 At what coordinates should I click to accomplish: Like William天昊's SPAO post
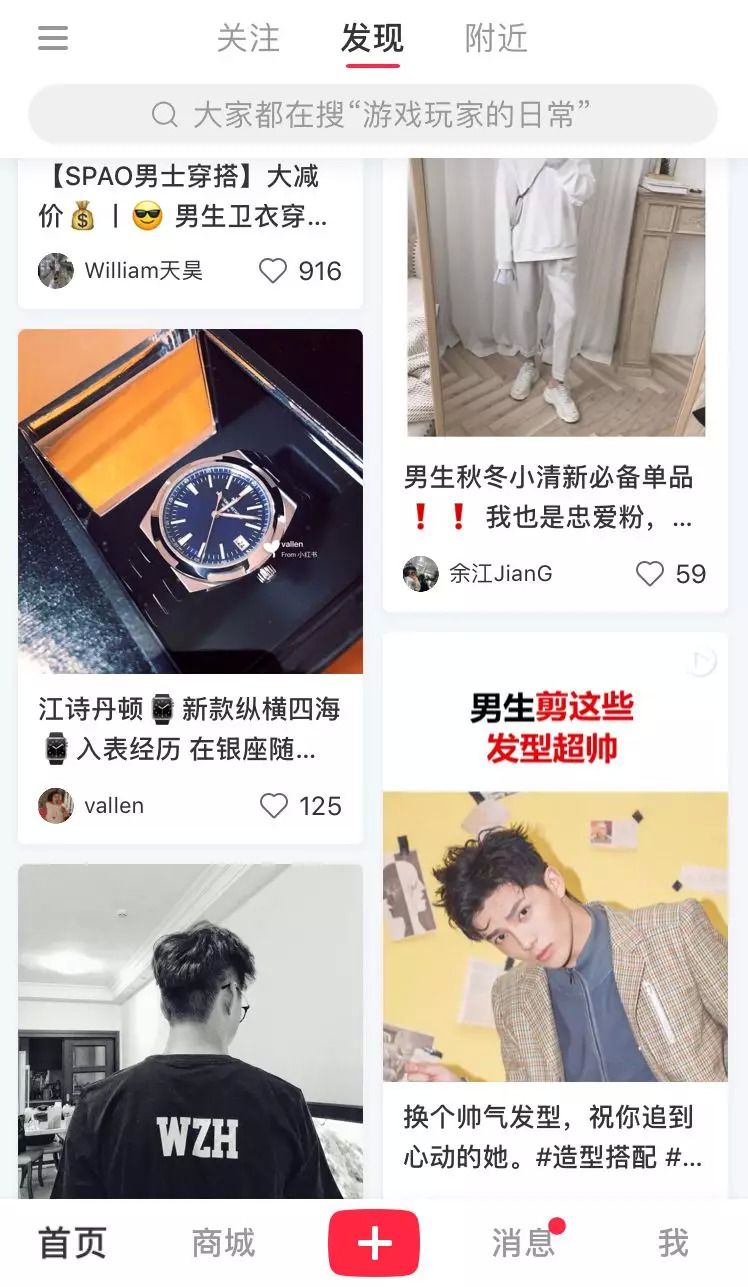(x=273, y=271)
